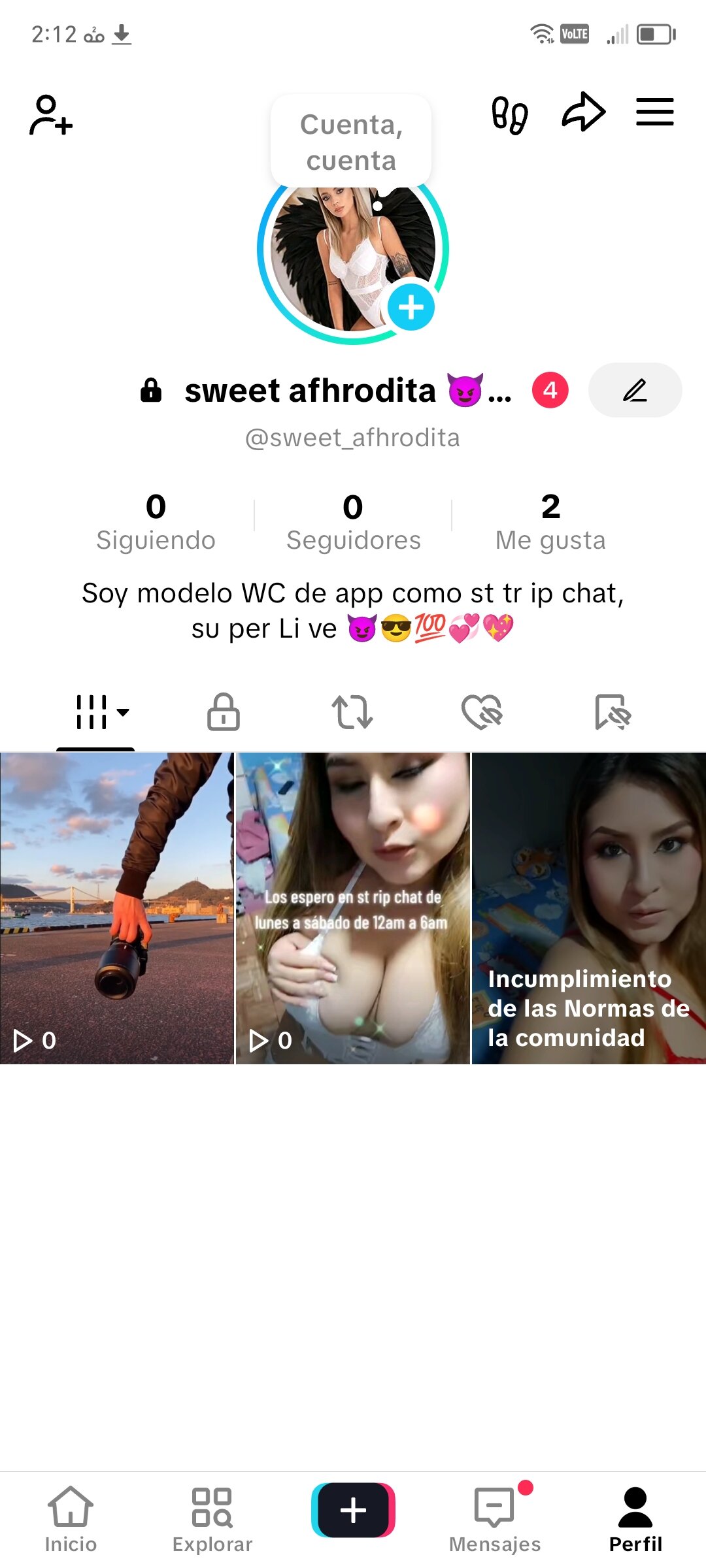Tap the Cuenta, cuenta note bubble
This screenshot has height=1568, width=706.
tap(351, 142)
